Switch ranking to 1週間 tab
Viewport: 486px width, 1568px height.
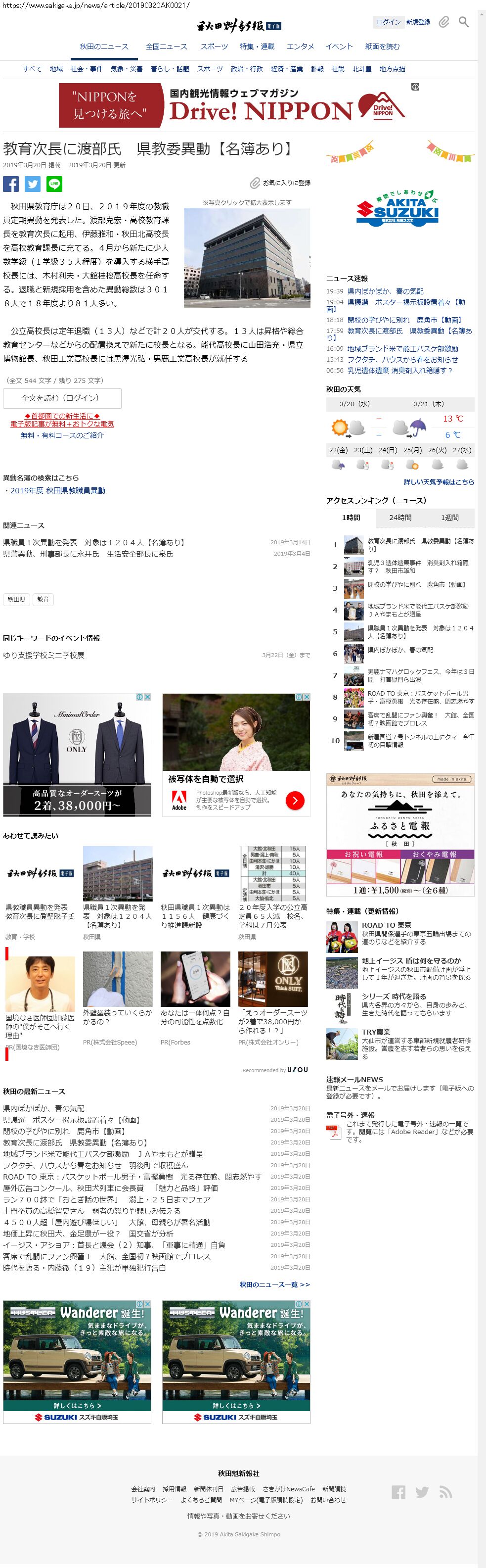click(x=449, y=518)
